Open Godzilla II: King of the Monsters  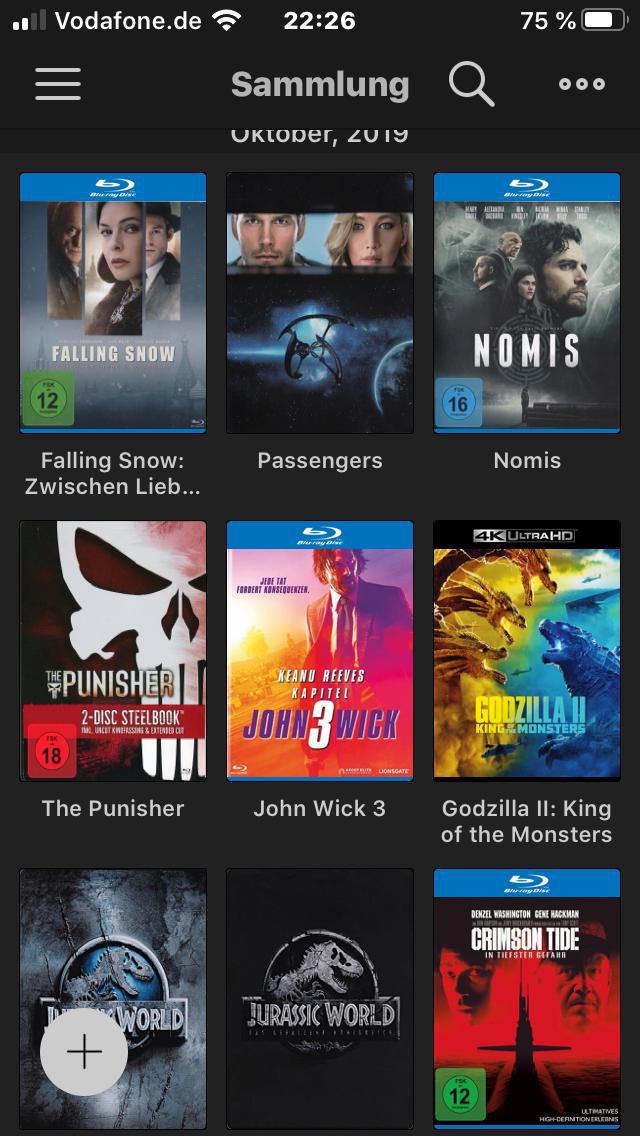(x=527, y=651)
